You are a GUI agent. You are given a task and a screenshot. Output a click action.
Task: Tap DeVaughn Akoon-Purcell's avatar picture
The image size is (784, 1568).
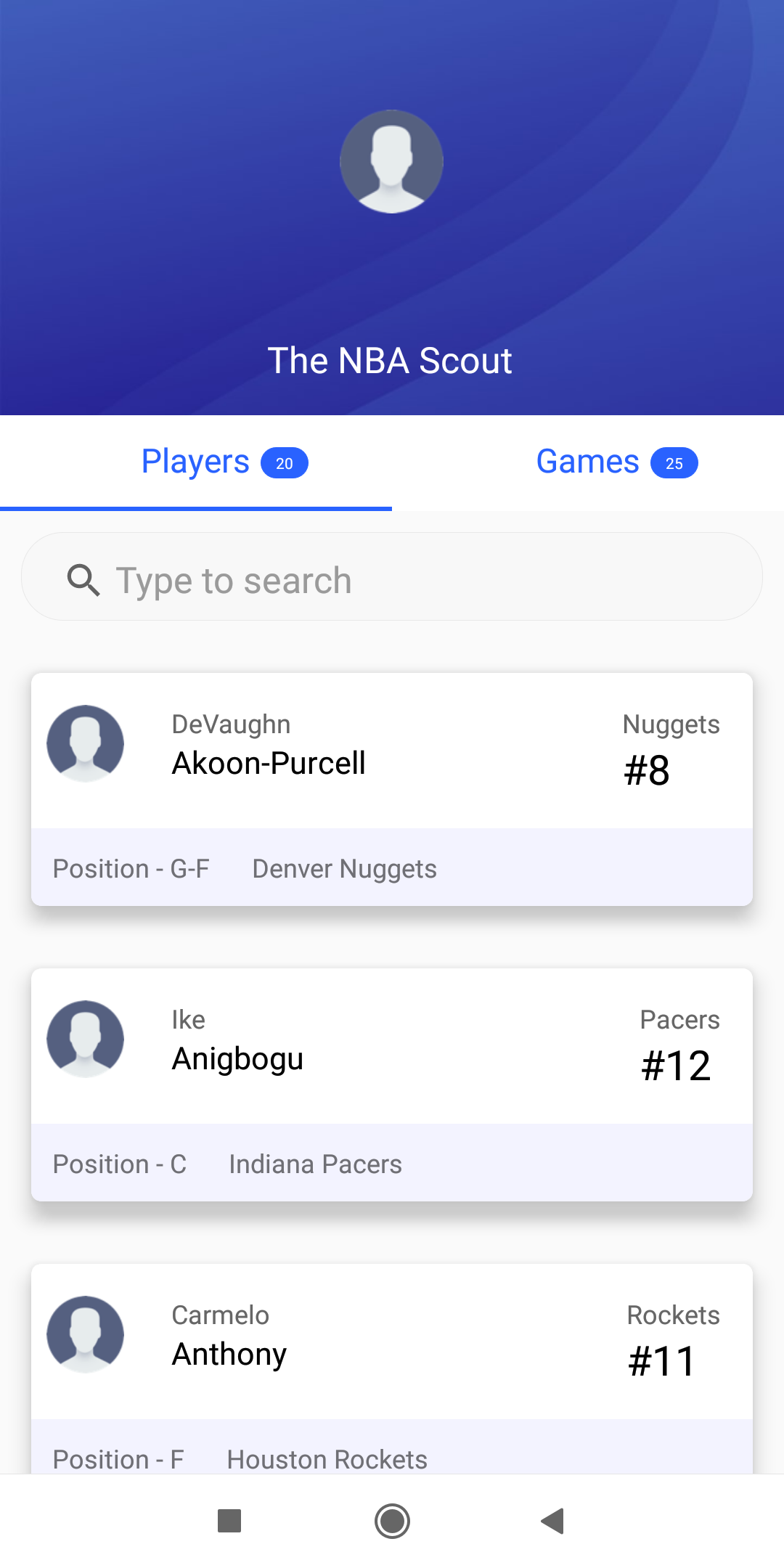[85, 743]
